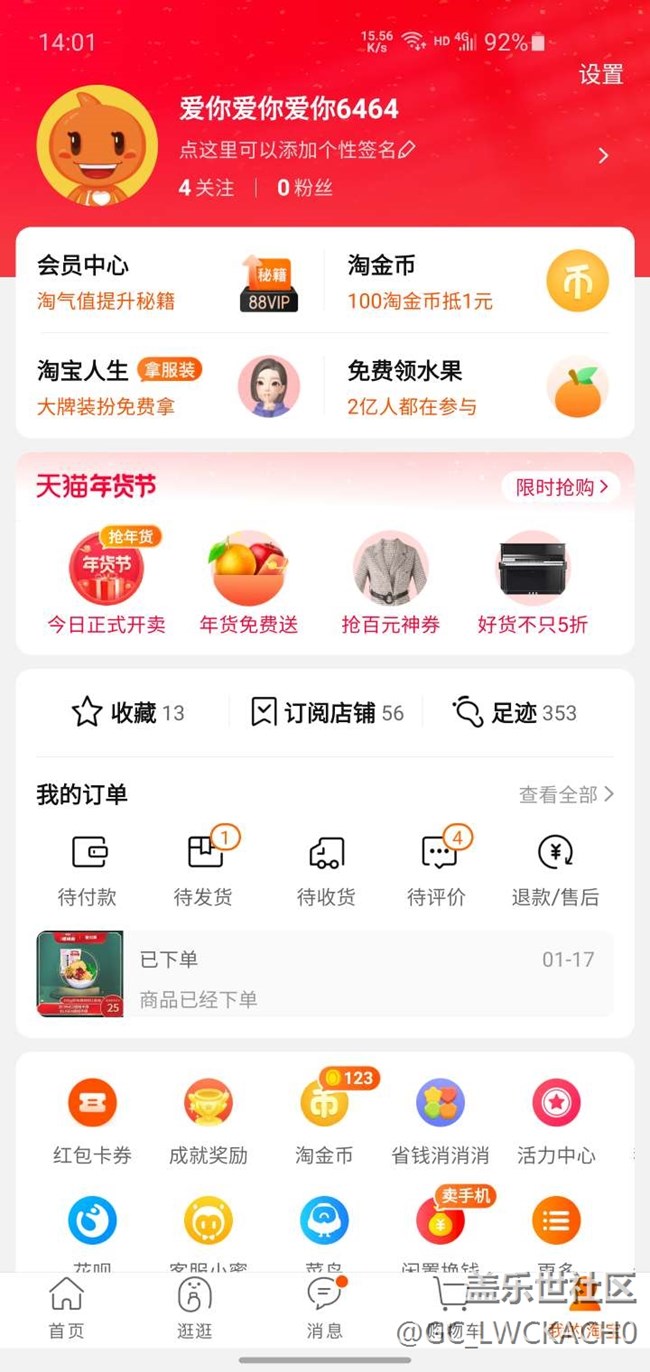Screen dimensions: 650x1372
Task: Tap the profile avatar picture
Action: click(97, 146)
